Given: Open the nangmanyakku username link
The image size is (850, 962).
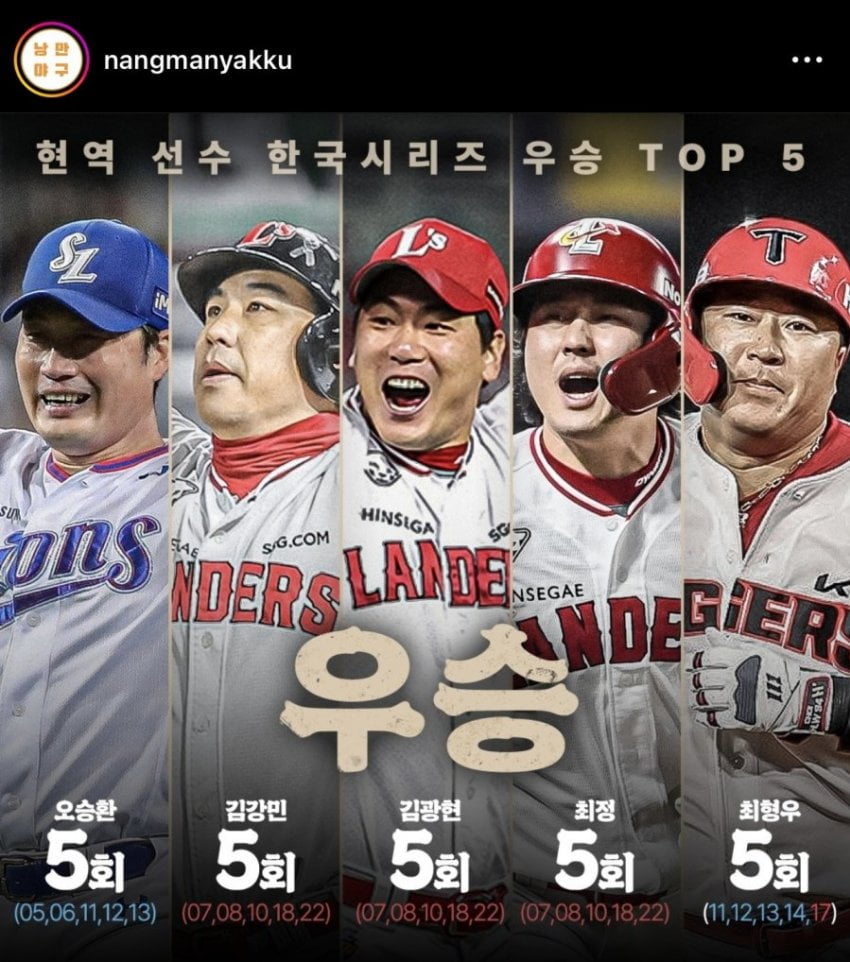Looking at the screenshot, I should click(x=197, y=60).
